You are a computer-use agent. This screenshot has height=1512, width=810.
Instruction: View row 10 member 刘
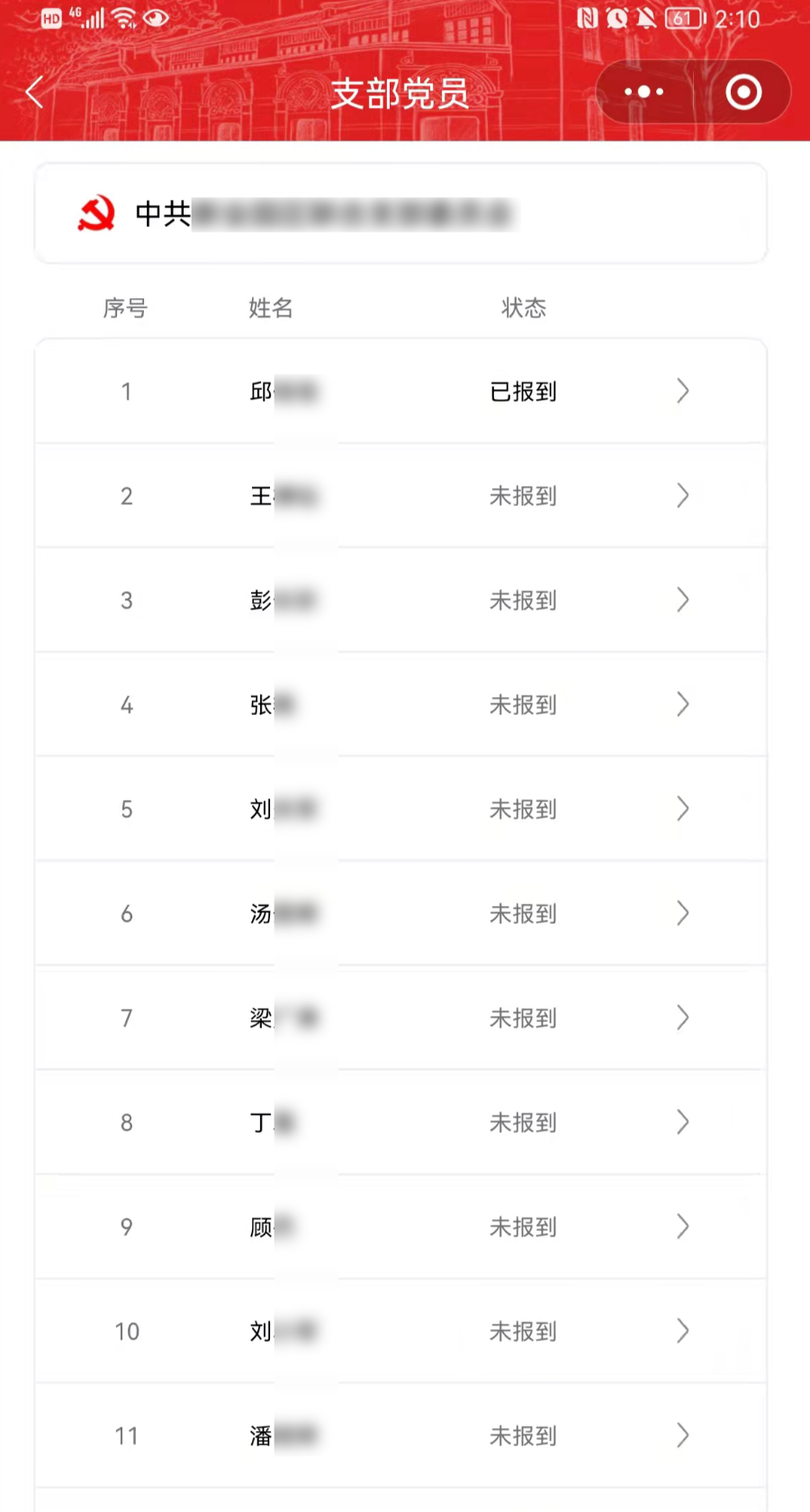pyautogui.click(x=400, y=1331)
